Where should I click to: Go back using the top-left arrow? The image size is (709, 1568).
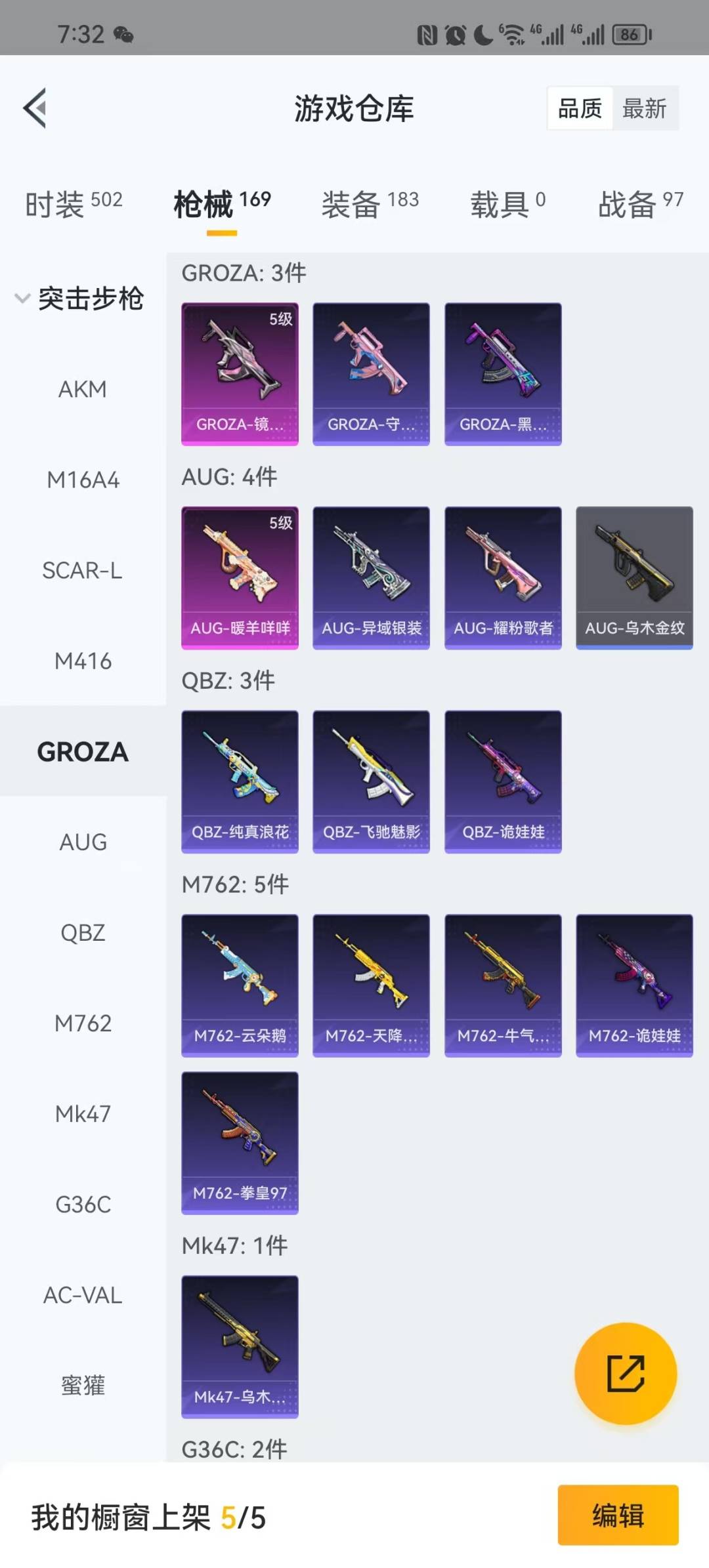pos(35,108)
